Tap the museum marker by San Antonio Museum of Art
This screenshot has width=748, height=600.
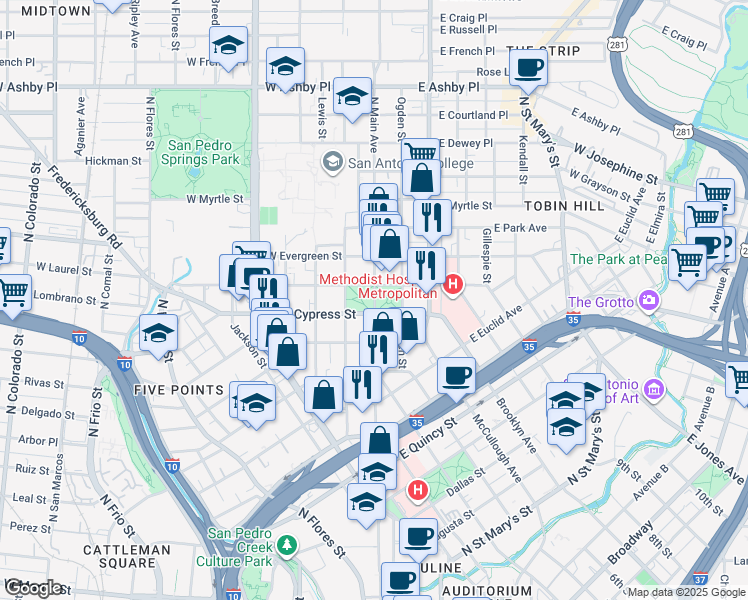[x=654, y=390]
